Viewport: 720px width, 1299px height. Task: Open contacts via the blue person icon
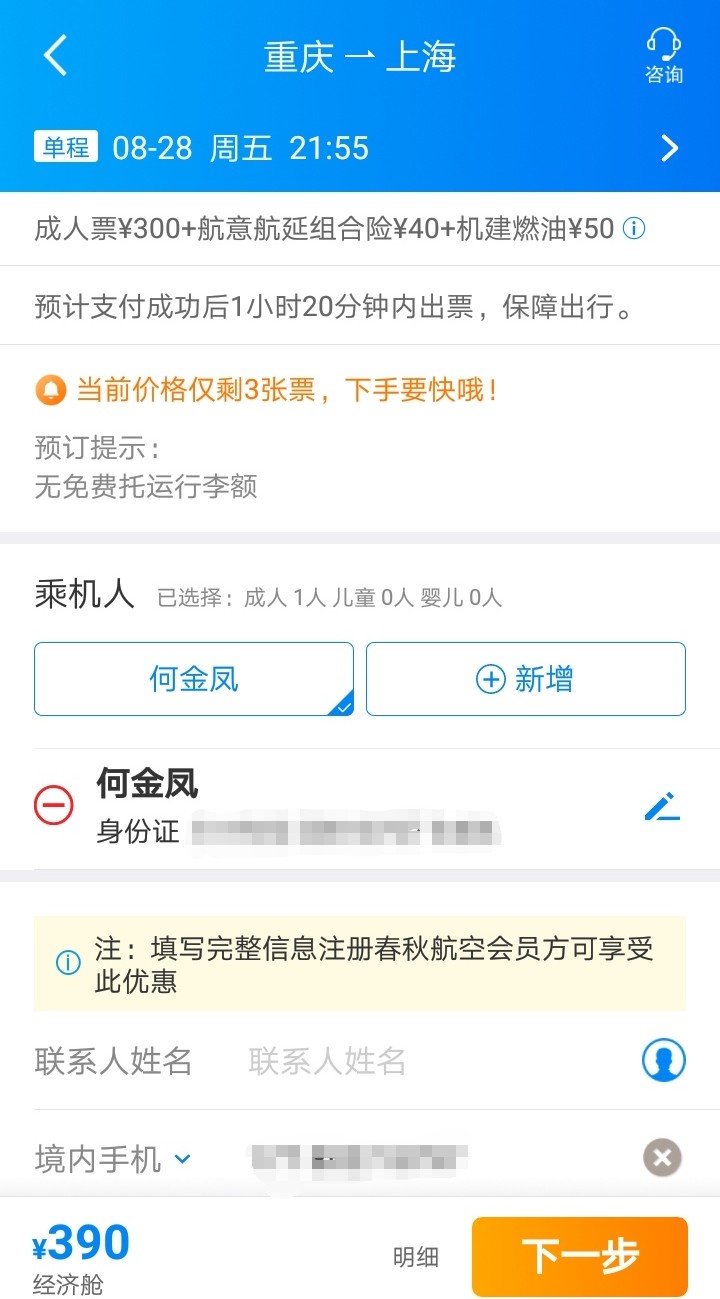coord(664,1061)
